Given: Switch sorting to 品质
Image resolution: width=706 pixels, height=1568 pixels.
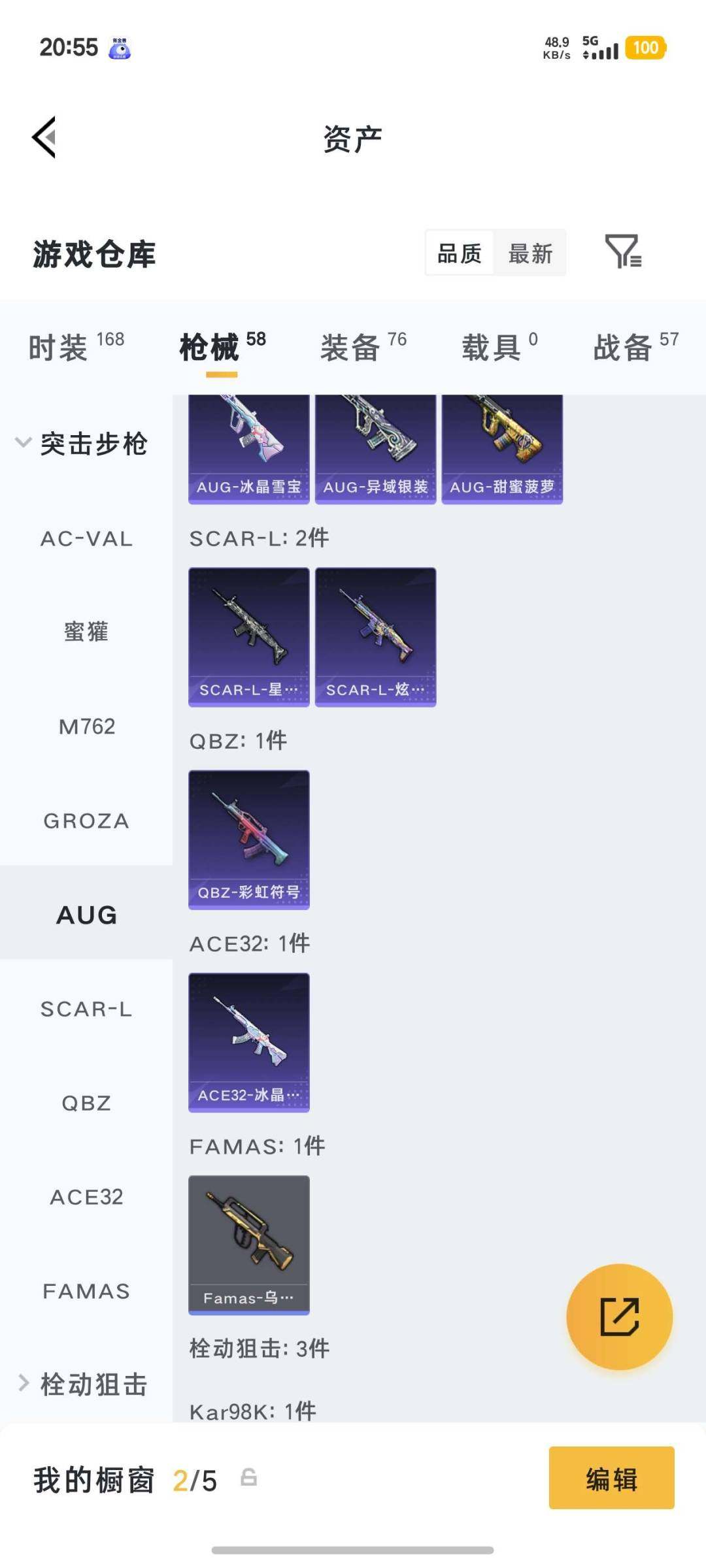Looking at the screenshot, I should tap(460, 253).
